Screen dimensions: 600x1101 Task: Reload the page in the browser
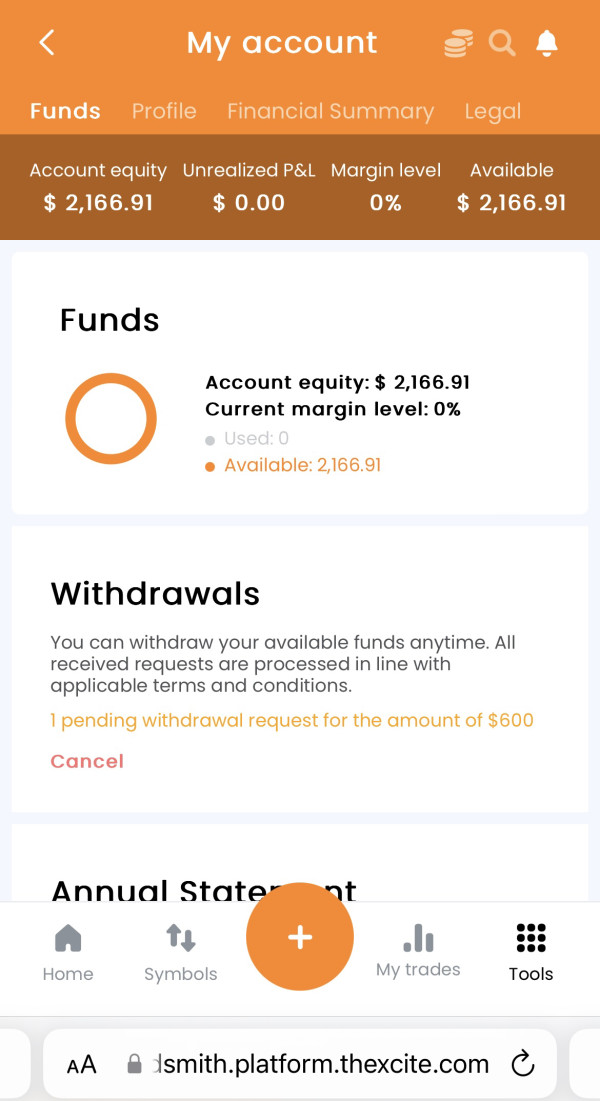523,1064
